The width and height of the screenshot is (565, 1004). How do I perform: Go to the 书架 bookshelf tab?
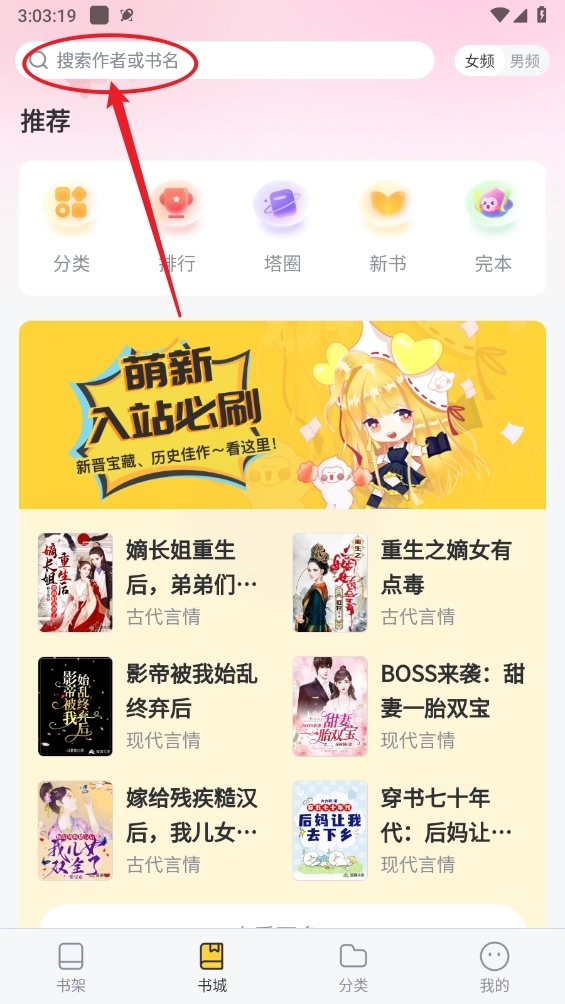tap(70, 967)
